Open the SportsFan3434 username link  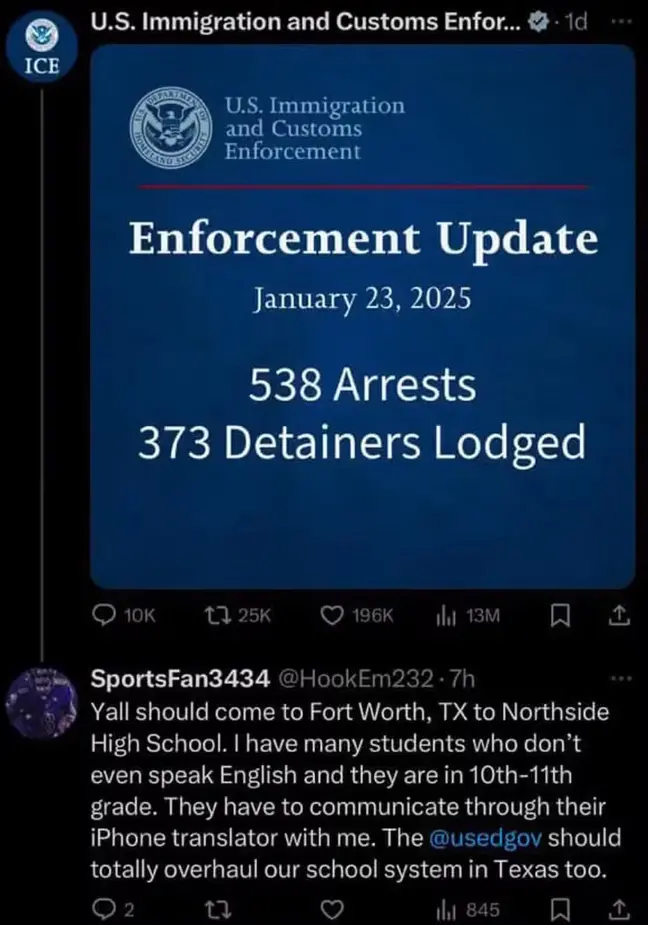180,679
